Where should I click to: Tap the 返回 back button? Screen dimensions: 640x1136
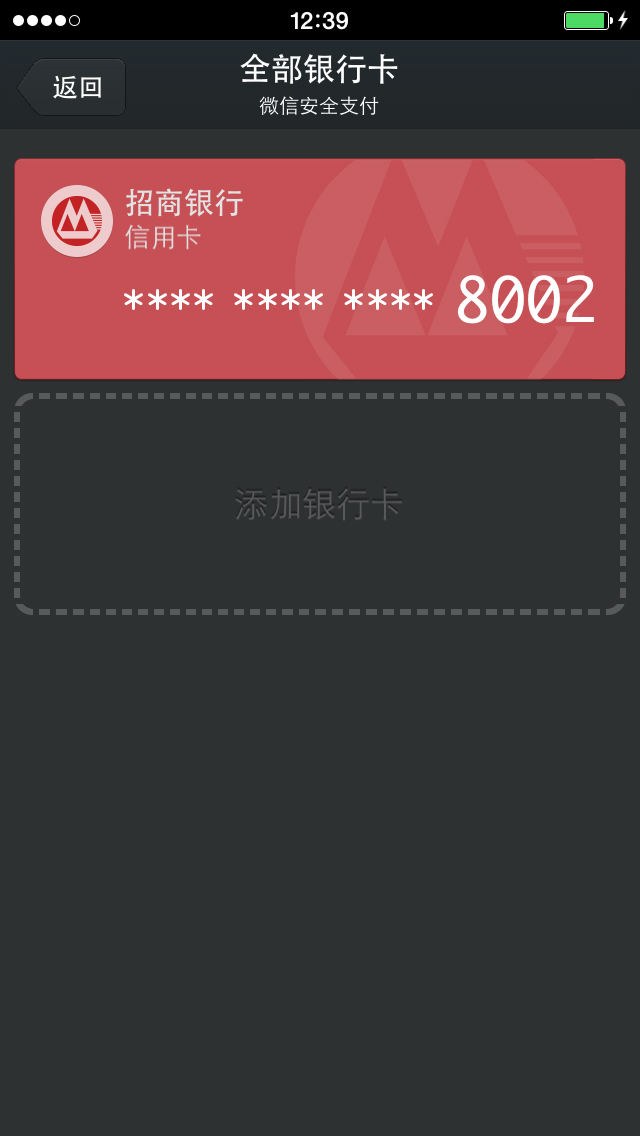tap(72, 87)
